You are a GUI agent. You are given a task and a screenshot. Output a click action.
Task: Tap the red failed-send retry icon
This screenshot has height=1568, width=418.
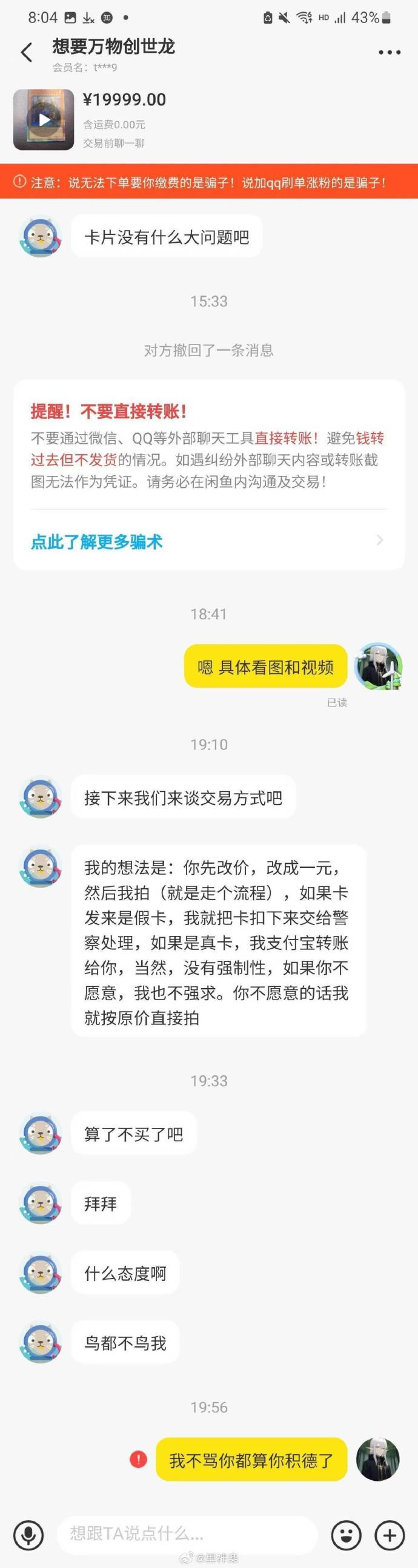coord(138,1459)
